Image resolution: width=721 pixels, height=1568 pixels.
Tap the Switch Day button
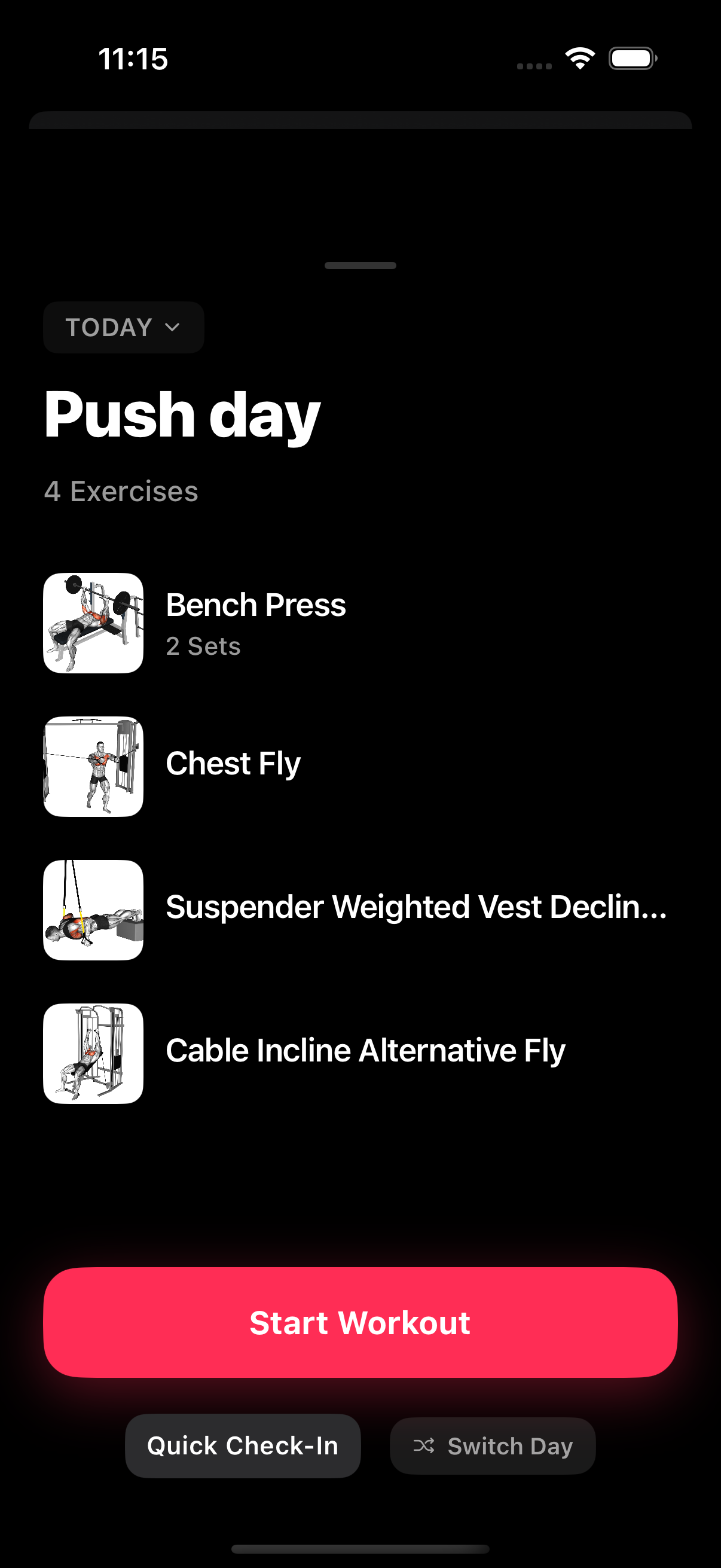pos(492,1445)
